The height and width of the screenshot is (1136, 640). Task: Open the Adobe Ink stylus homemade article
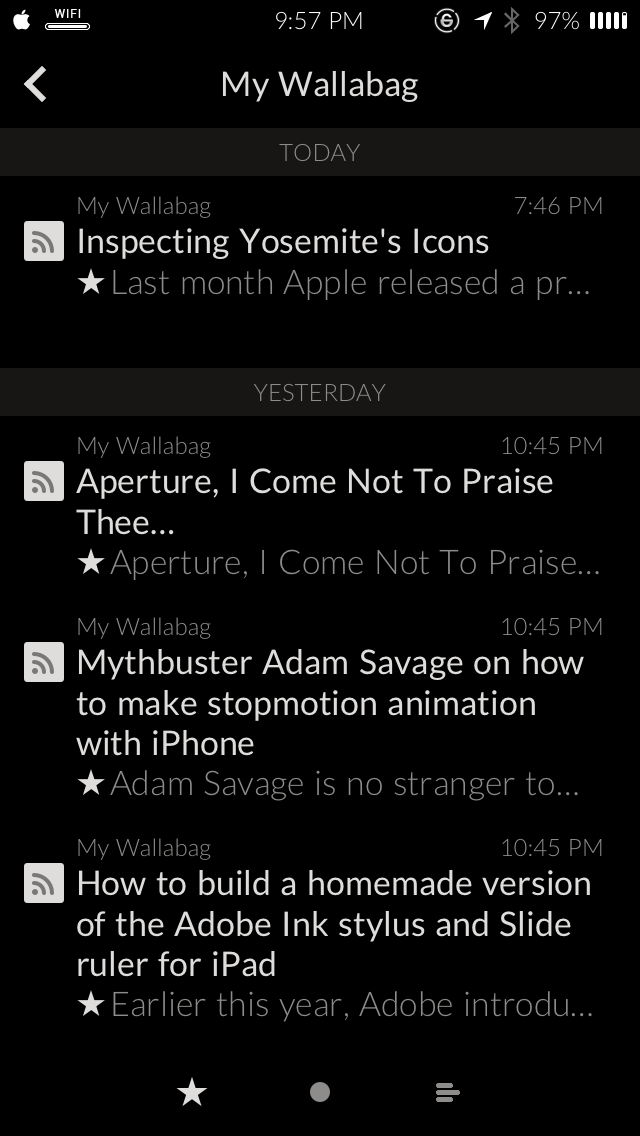point(320,927)
